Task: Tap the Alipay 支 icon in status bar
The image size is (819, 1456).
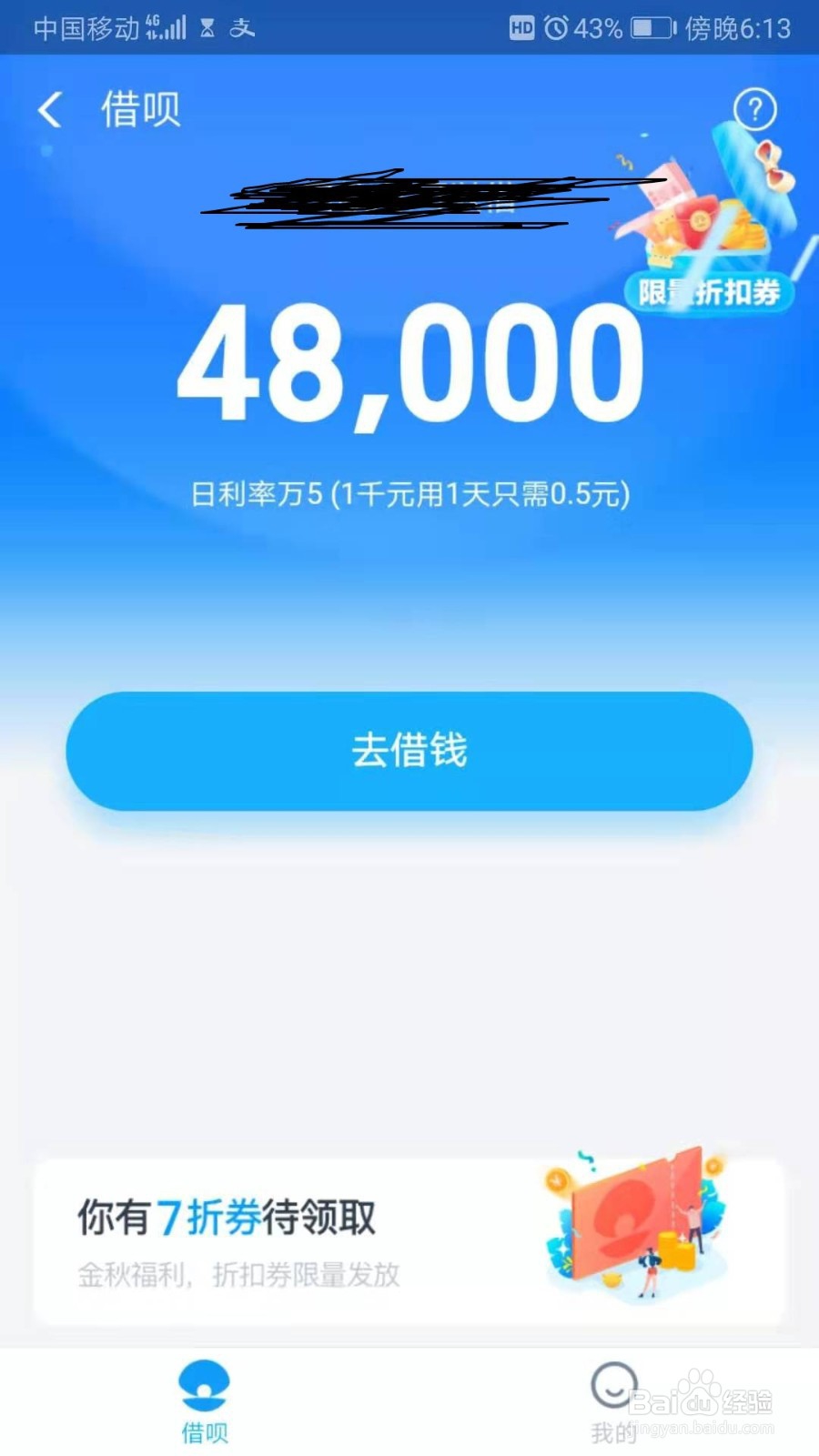Action: (241, 25)
